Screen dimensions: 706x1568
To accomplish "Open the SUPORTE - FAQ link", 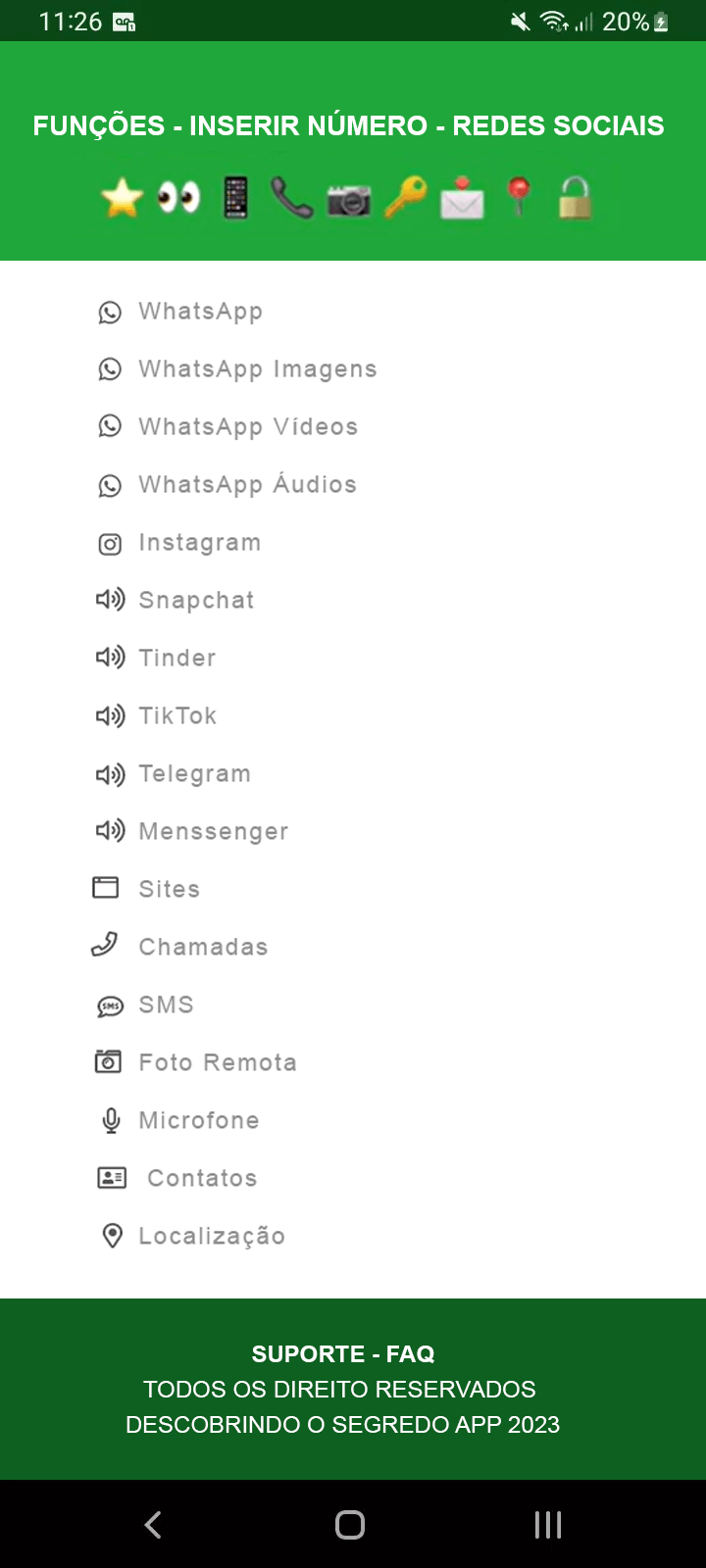I will [343, 1354].
